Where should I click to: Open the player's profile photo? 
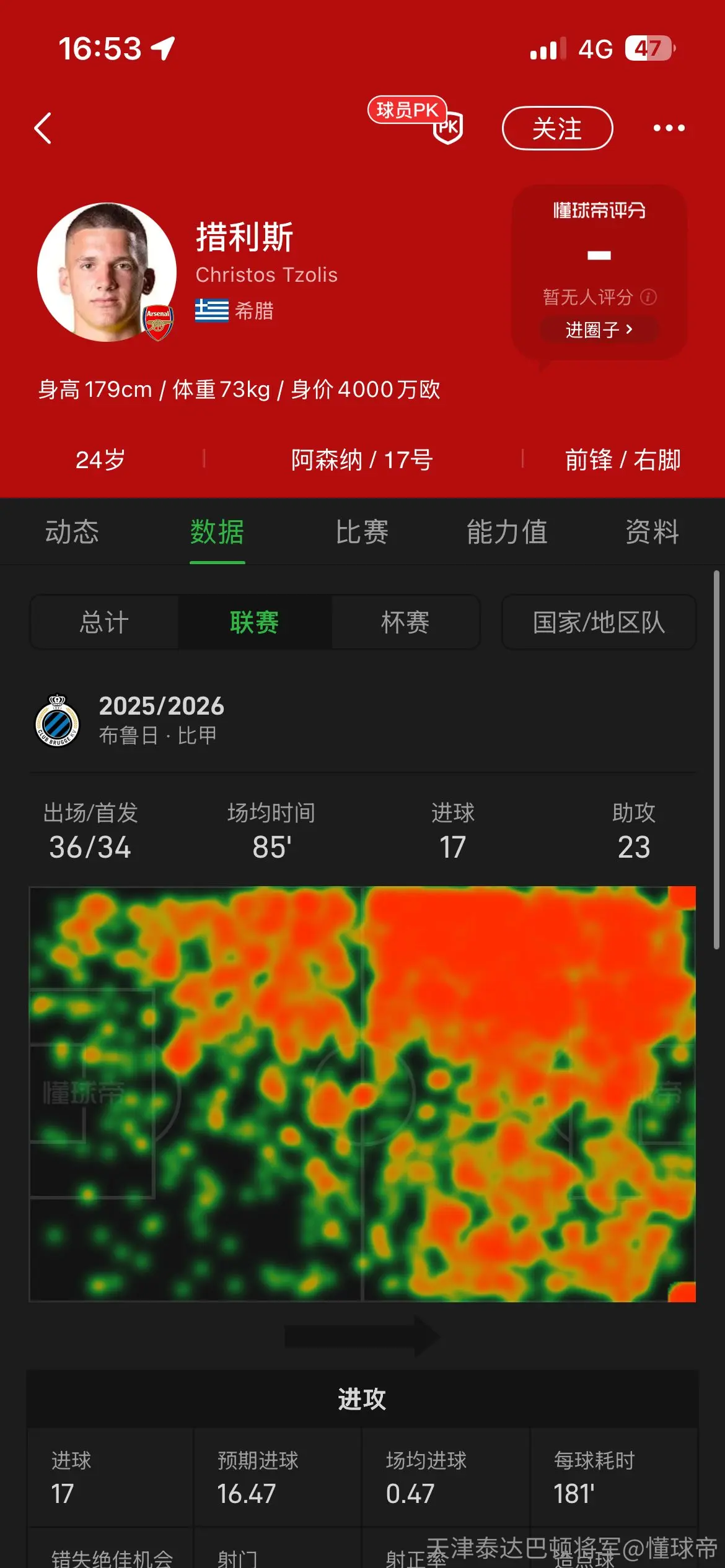pyautogui.click(x=107, y=272)
